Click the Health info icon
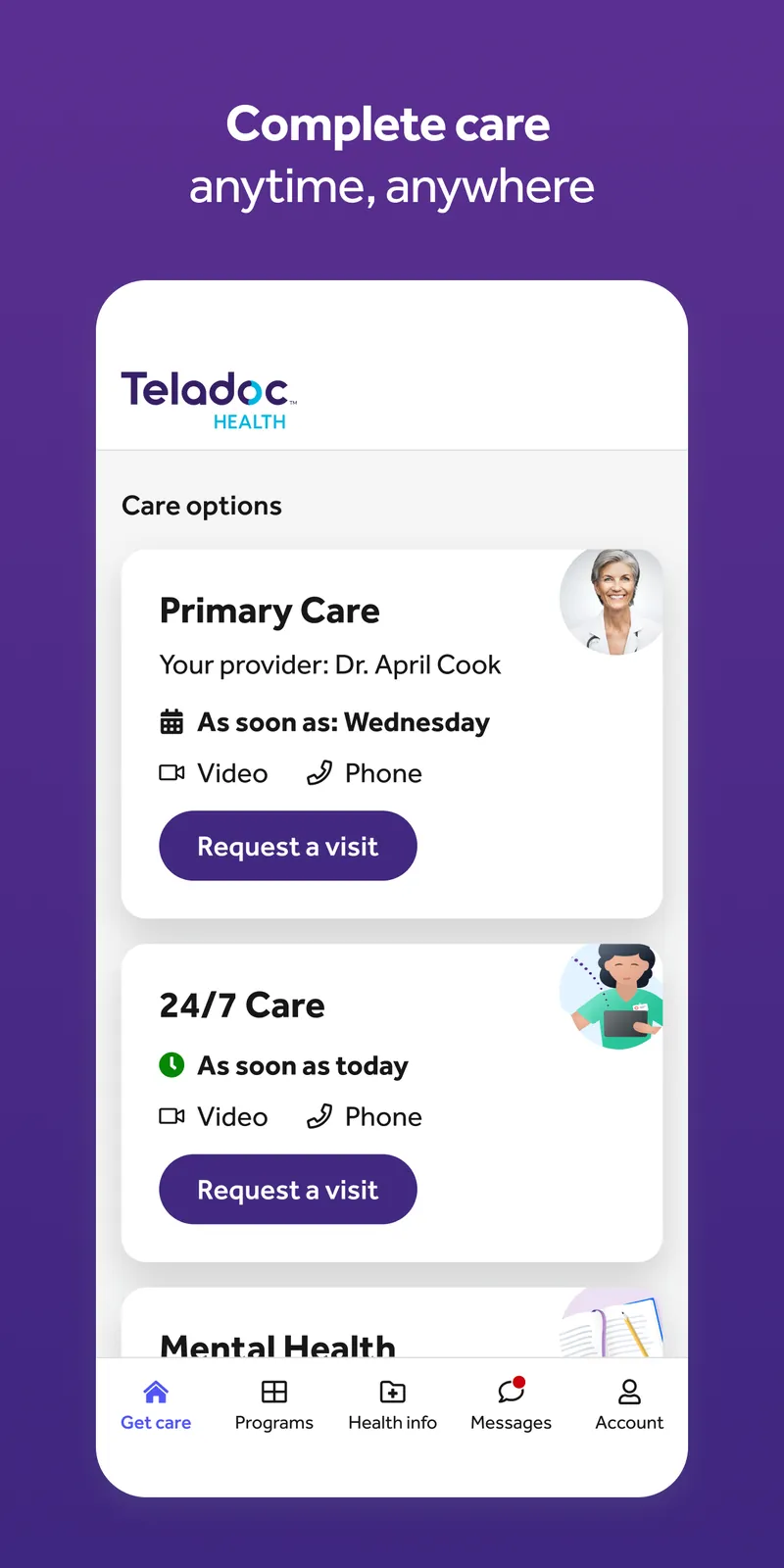The image size is (784, 1568). point(391,1391)
